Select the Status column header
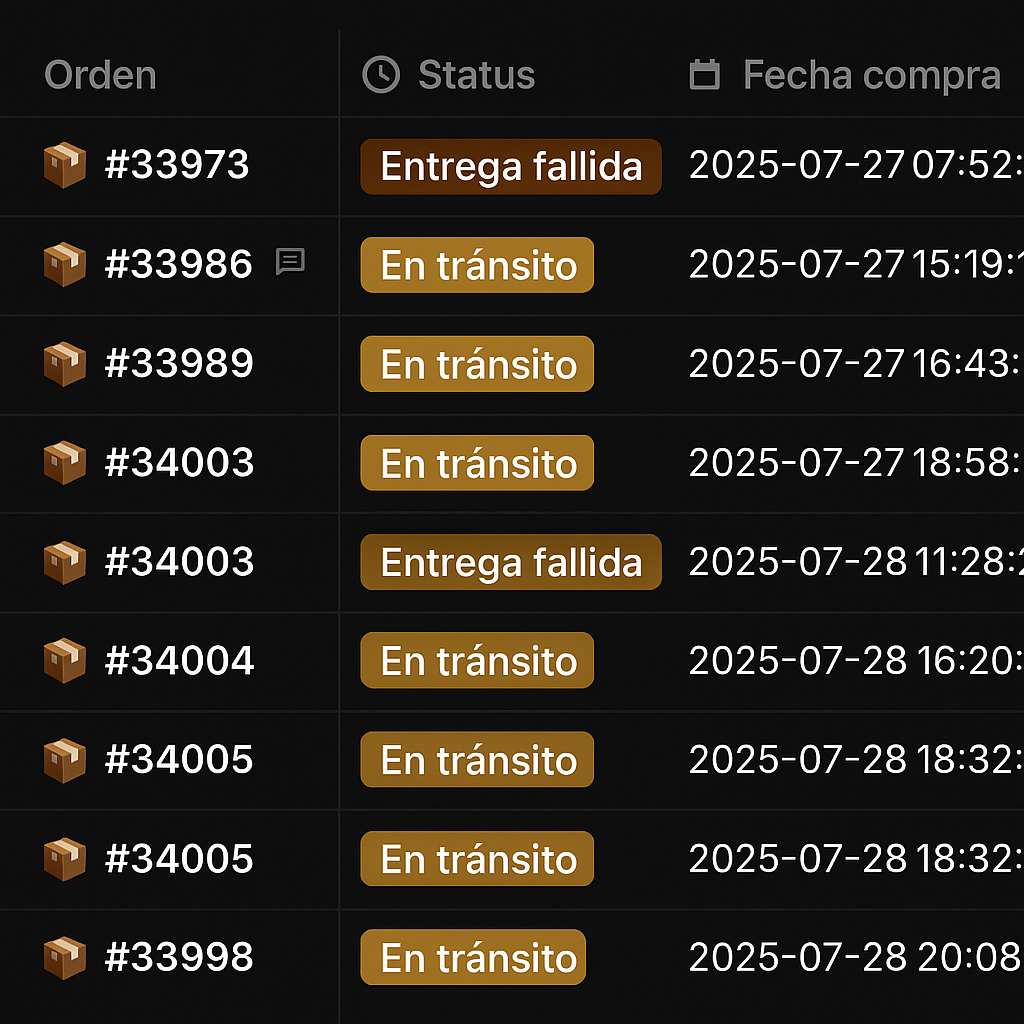Viewport: 1024px width, 1024px height. coord(475,75)
